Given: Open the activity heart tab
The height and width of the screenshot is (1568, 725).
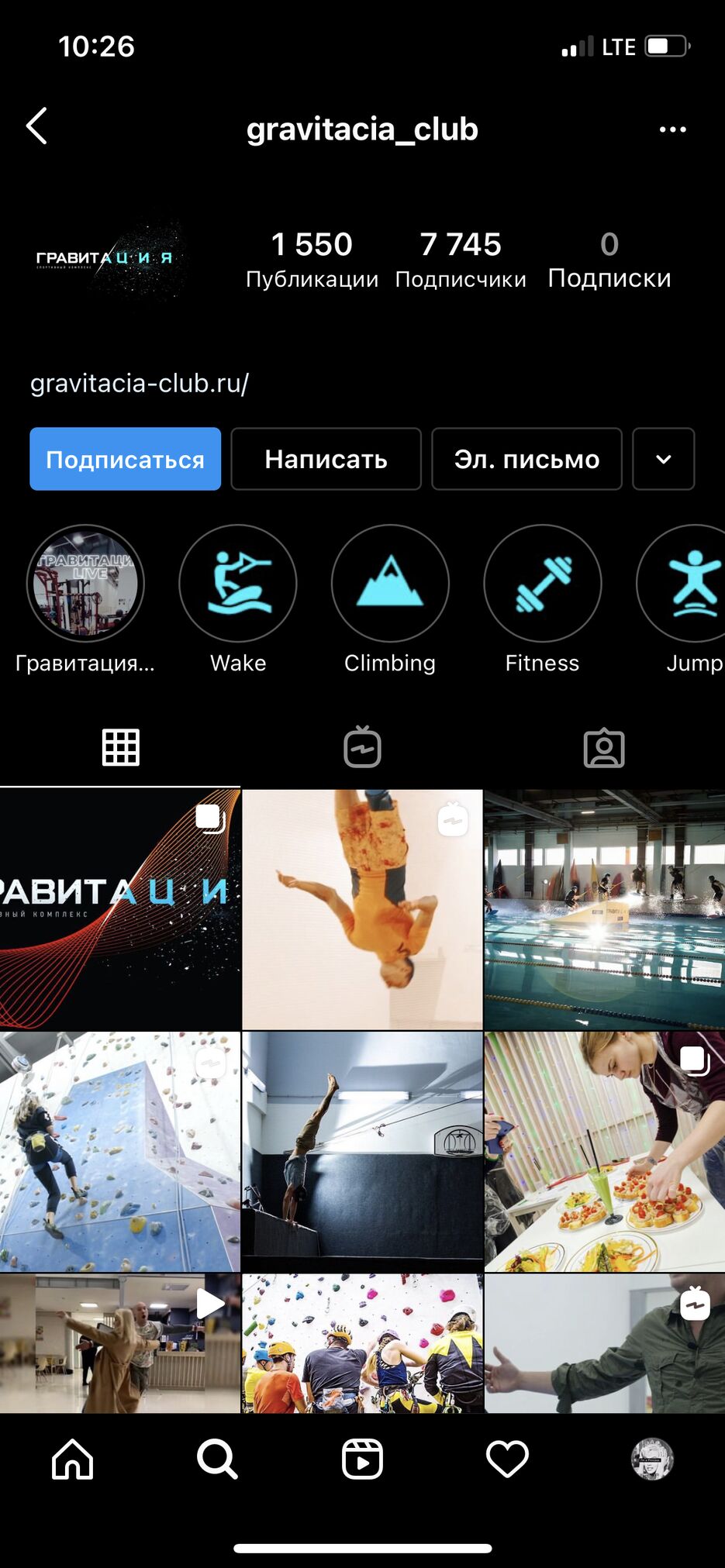Looking at the screenshot, I should tap(507, 1459).
